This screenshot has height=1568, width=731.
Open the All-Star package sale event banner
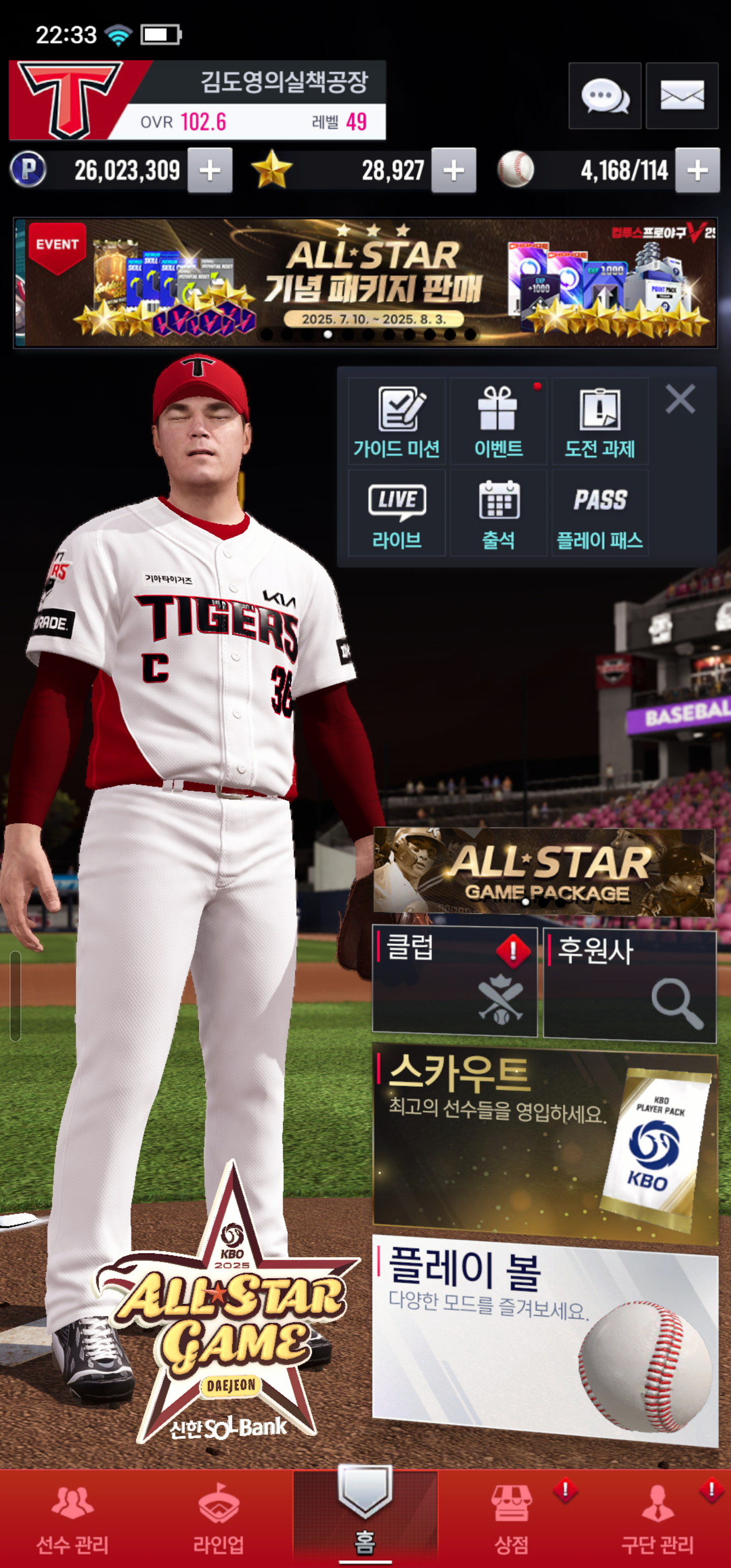[365, 283]
